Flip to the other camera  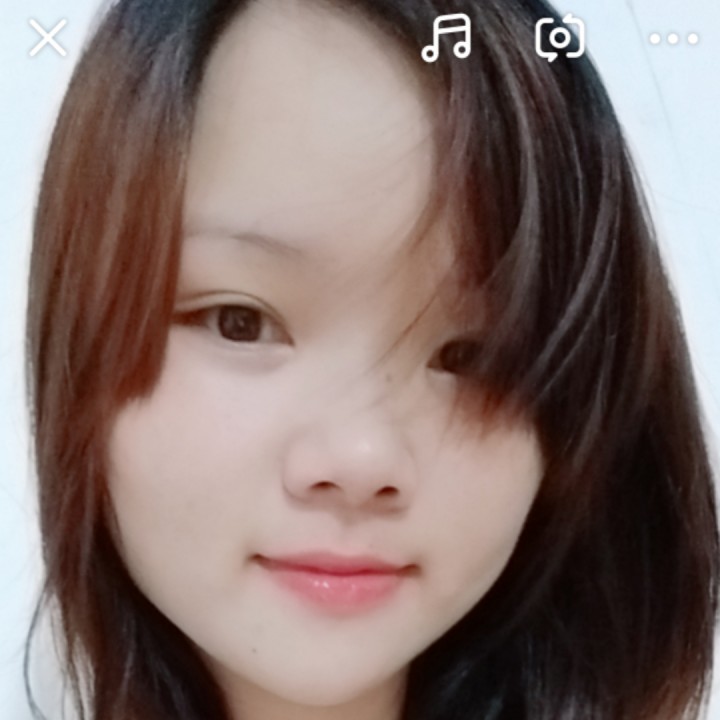pyautogui.click(x=560, y=39)
